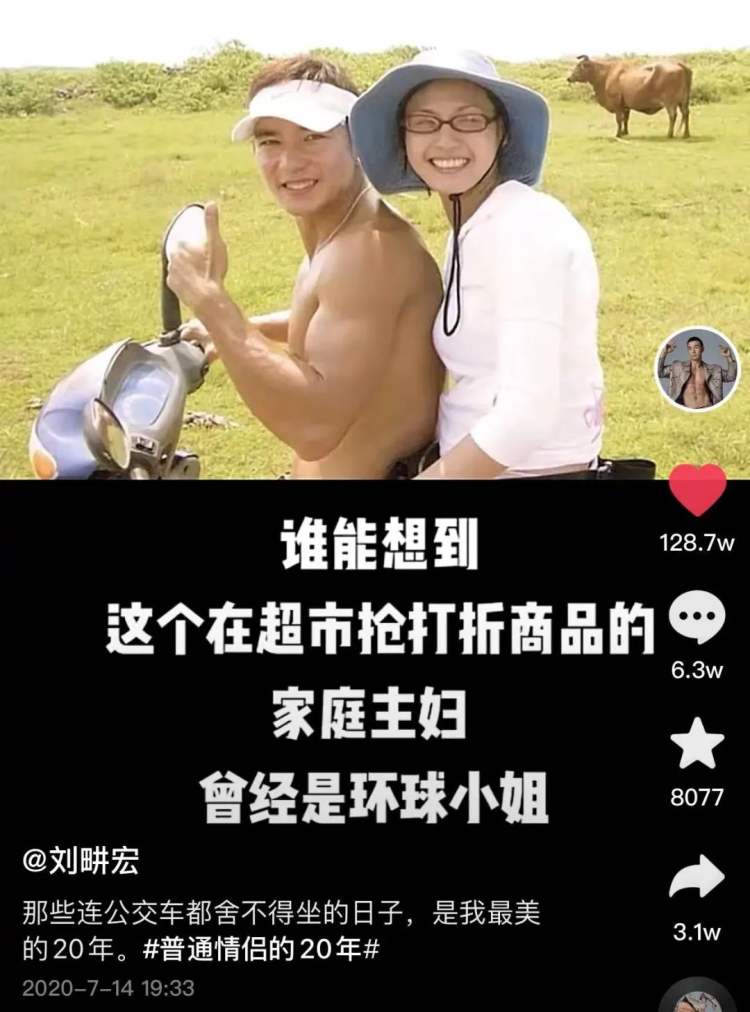Add video to favorites with star
750x1012 pixels.
pos(697,744)
